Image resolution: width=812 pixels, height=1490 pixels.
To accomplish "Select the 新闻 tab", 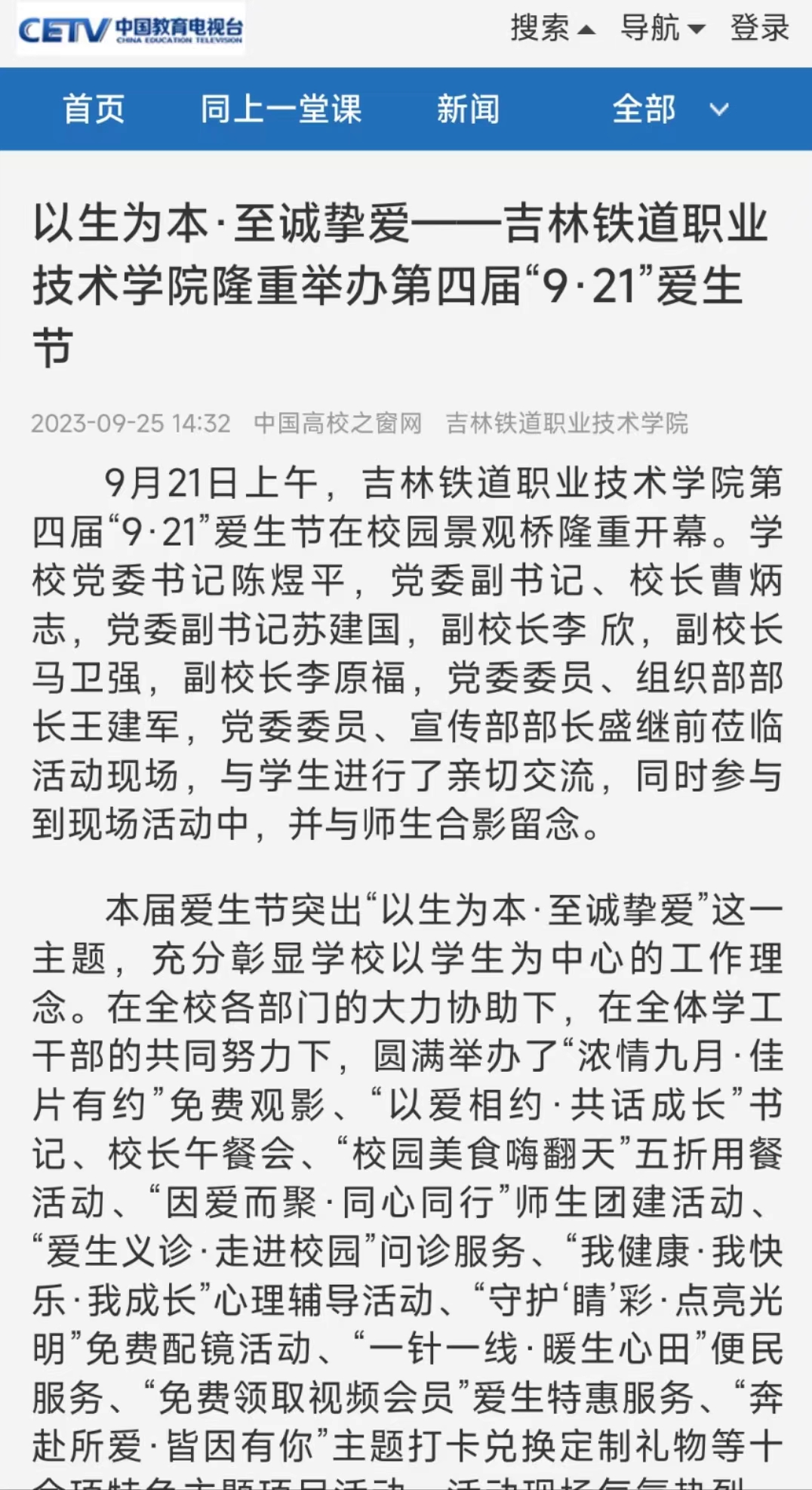I will tap(468, 109).
